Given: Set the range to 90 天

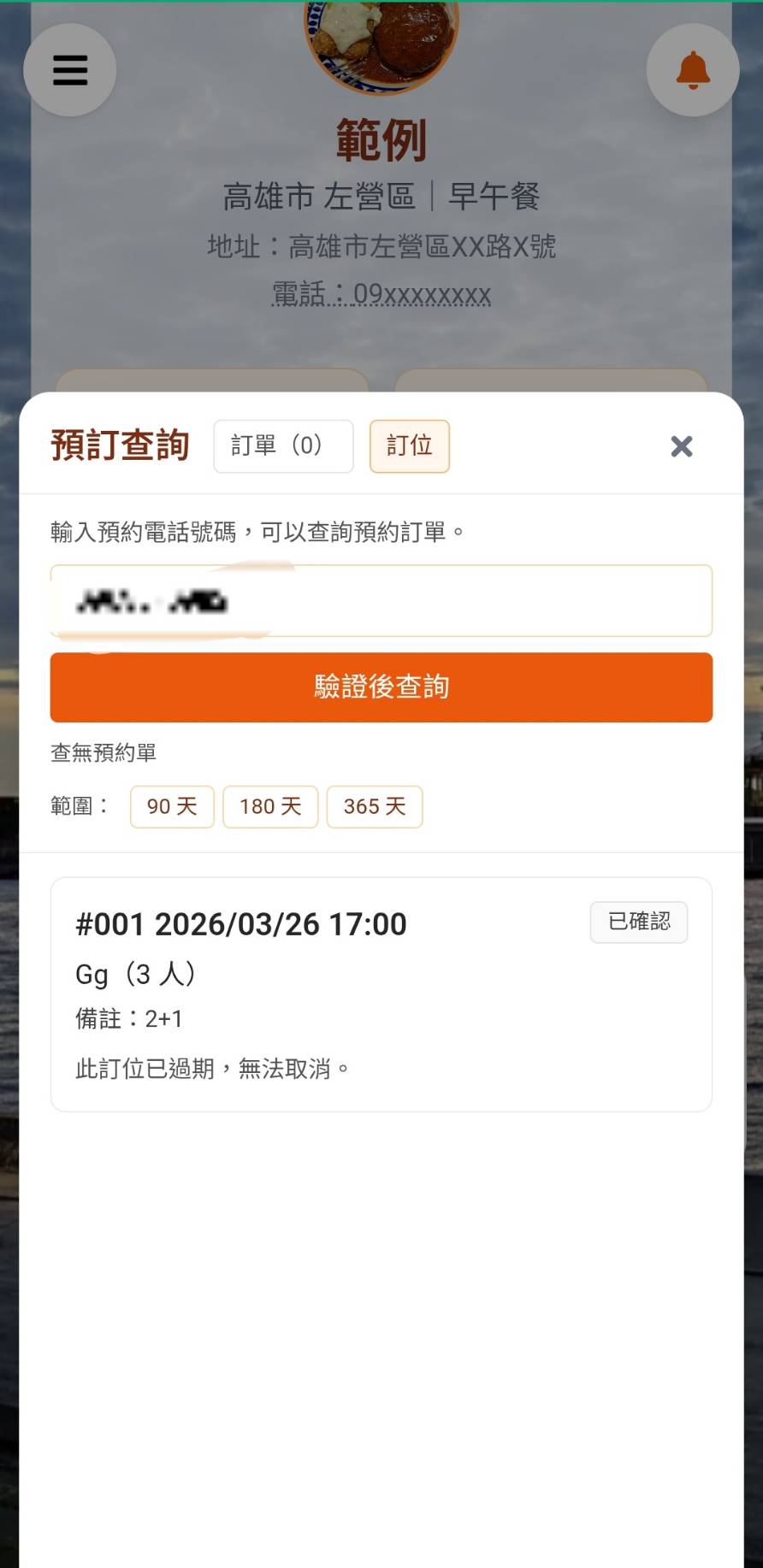Looking at the screenshot, I should point(172,807).
